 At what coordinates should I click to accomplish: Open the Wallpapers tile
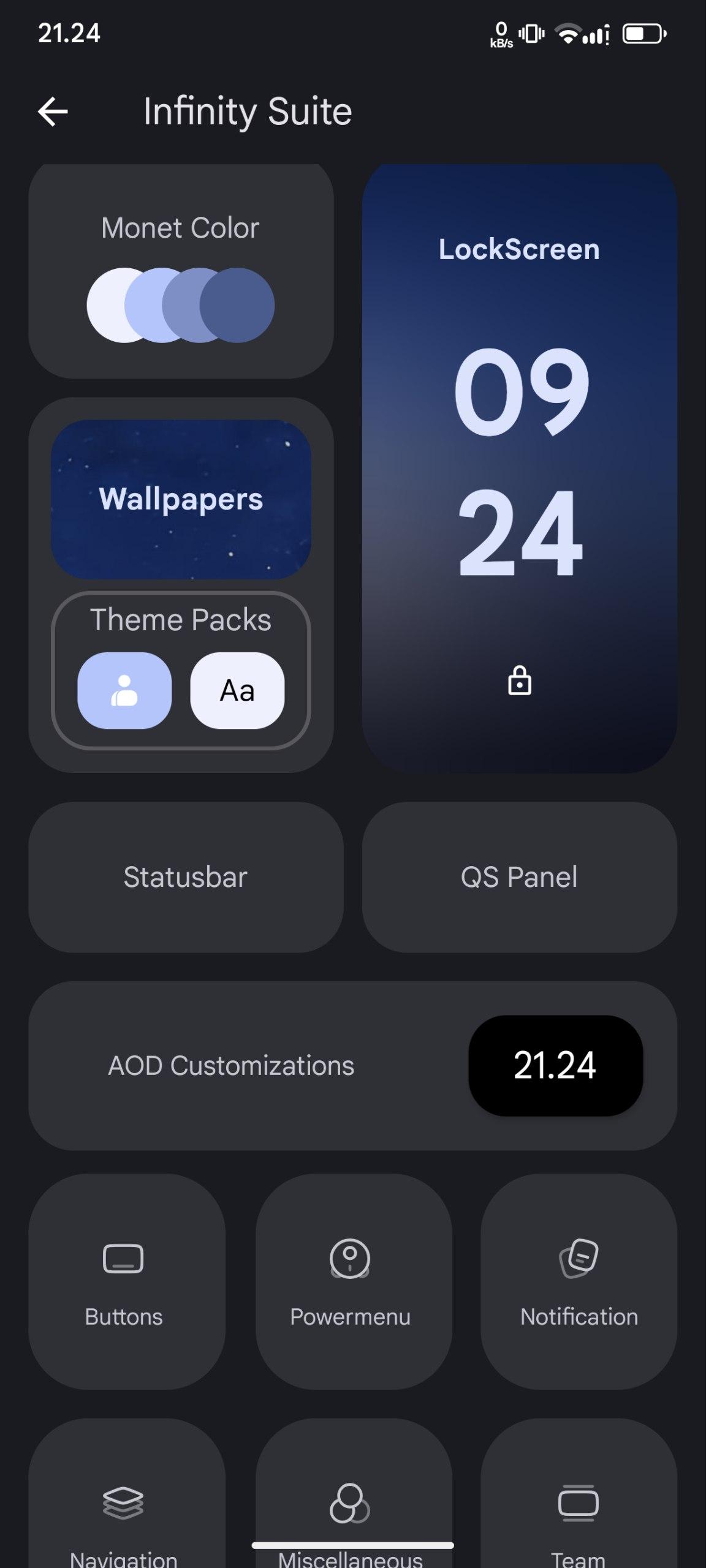[x=181, y=499]
